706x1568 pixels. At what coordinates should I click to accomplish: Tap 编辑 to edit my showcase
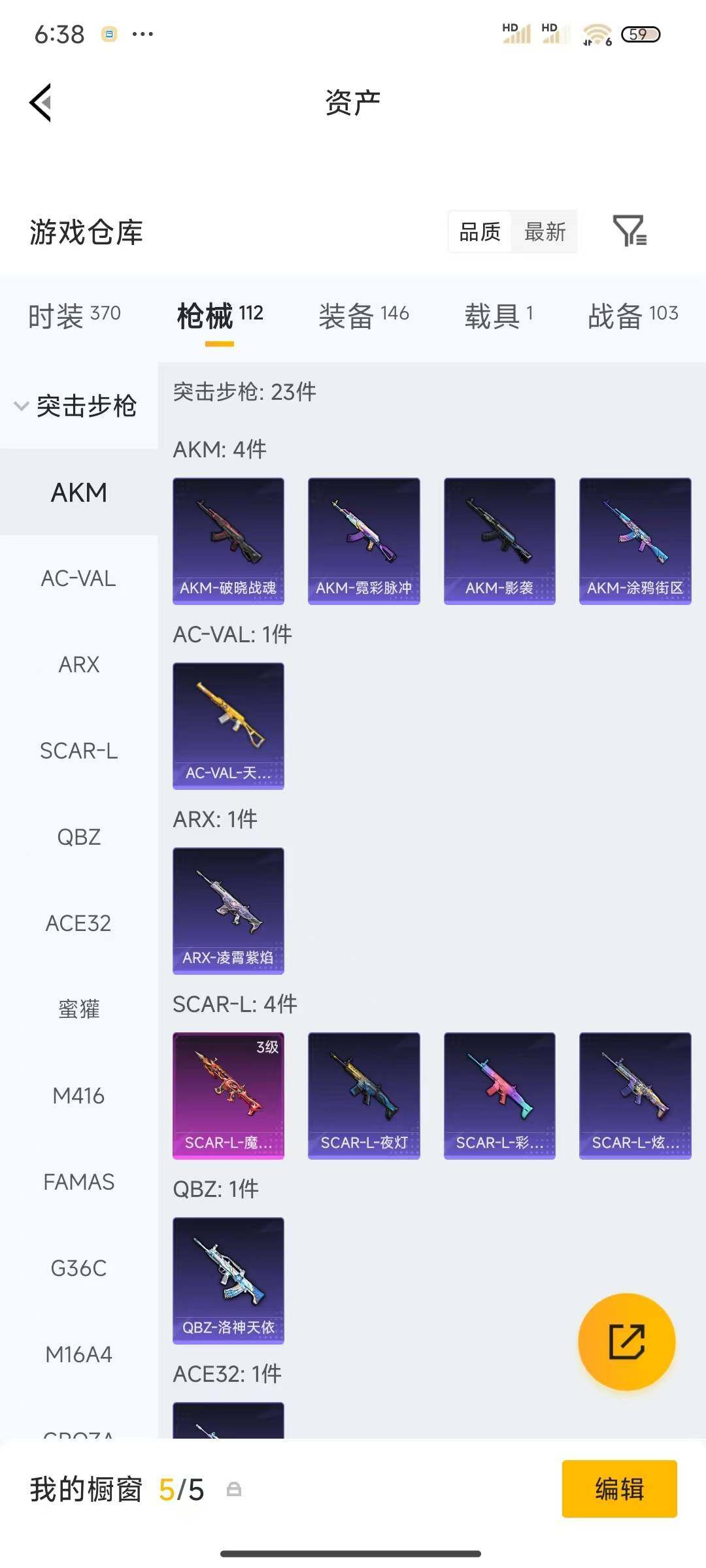[x=619, y=1489]
